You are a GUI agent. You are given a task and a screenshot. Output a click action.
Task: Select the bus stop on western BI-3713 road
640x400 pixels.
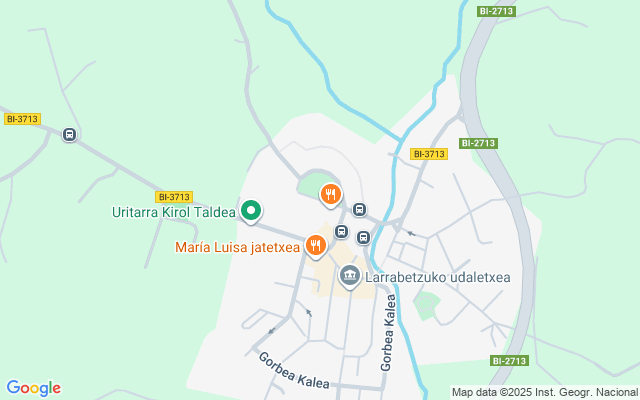(x=69, y=135)
